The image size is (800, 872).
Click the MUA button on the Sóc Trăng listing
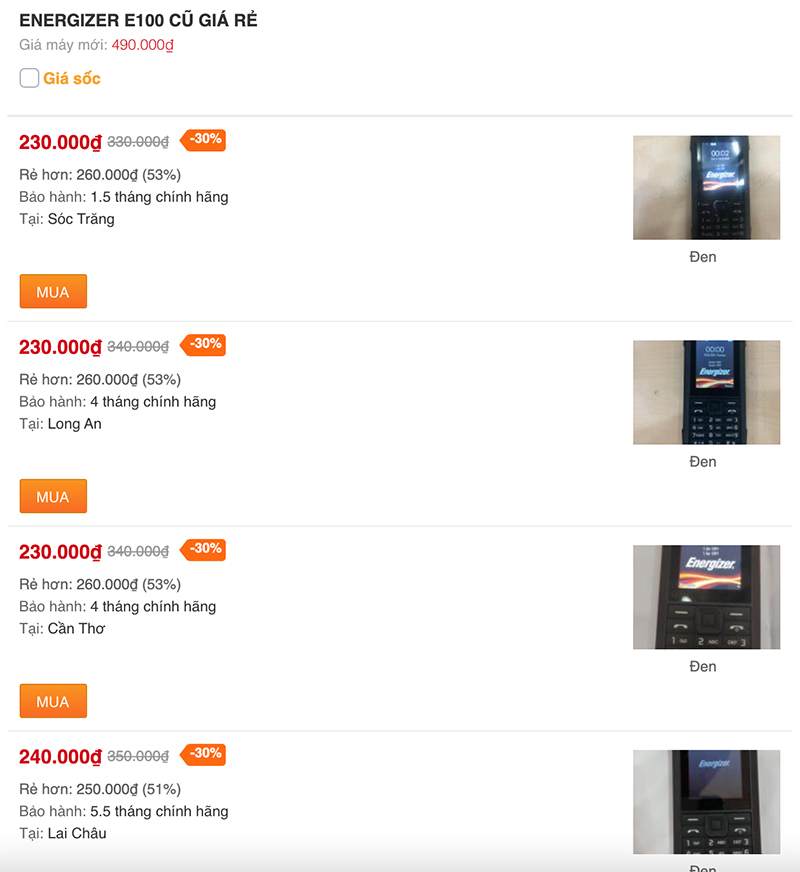tap(52, 291)
